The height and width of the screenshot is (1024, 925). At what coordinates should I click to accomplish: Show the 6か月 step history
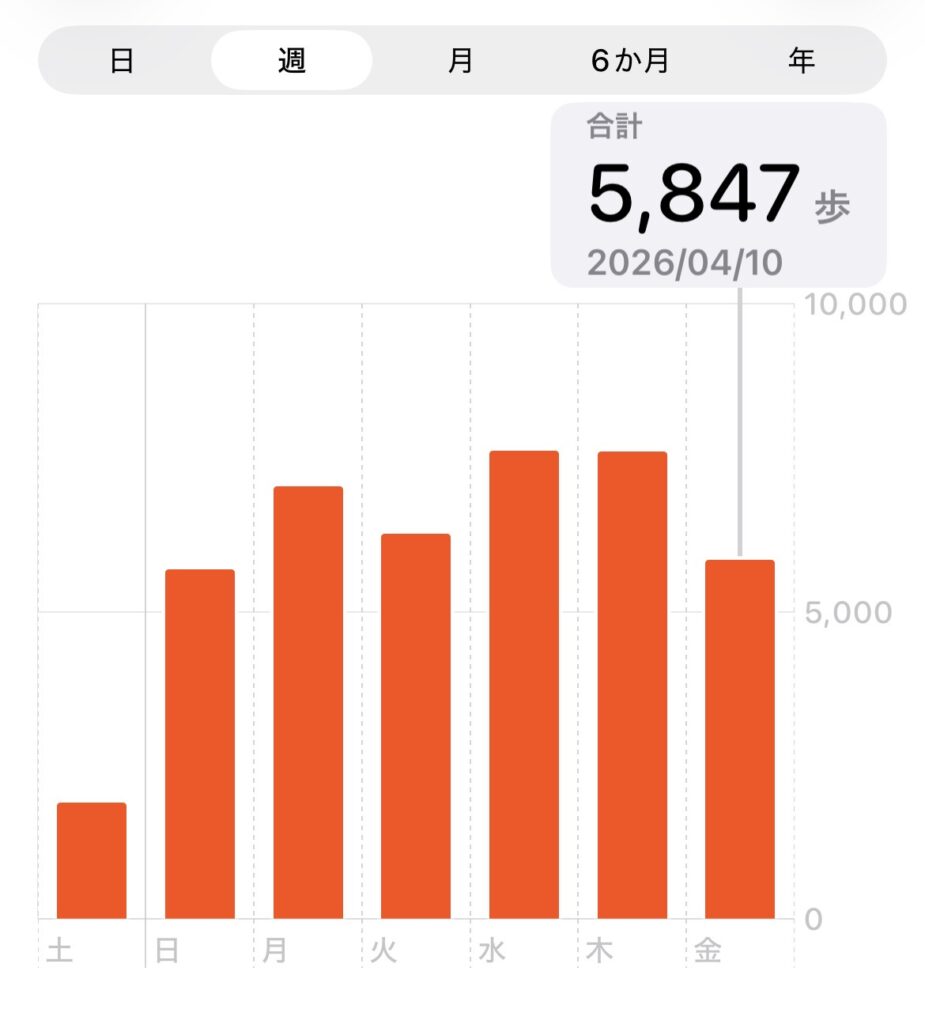[629, 61]
